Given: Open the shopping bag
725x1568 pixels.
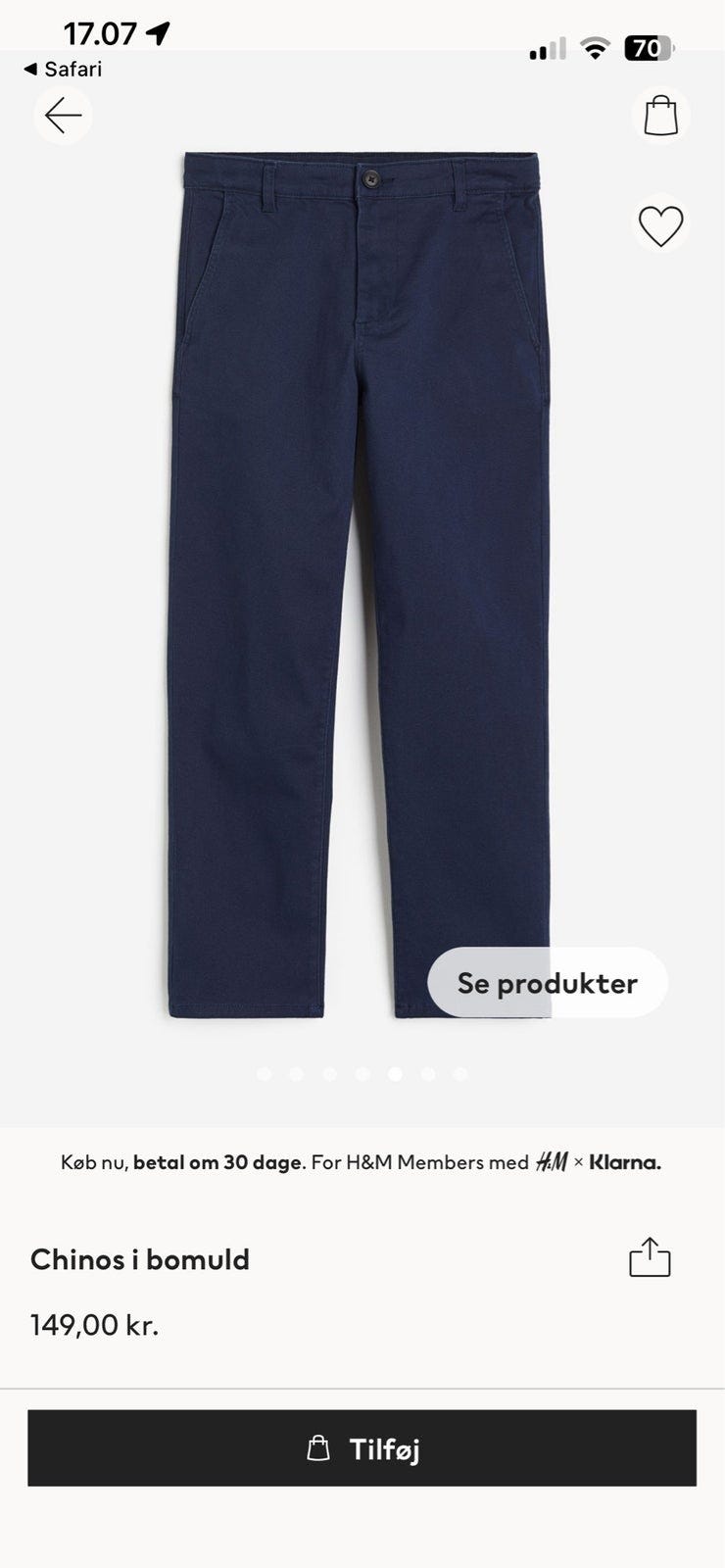Looking at the screenshot, I should click(x=660, y=116).
